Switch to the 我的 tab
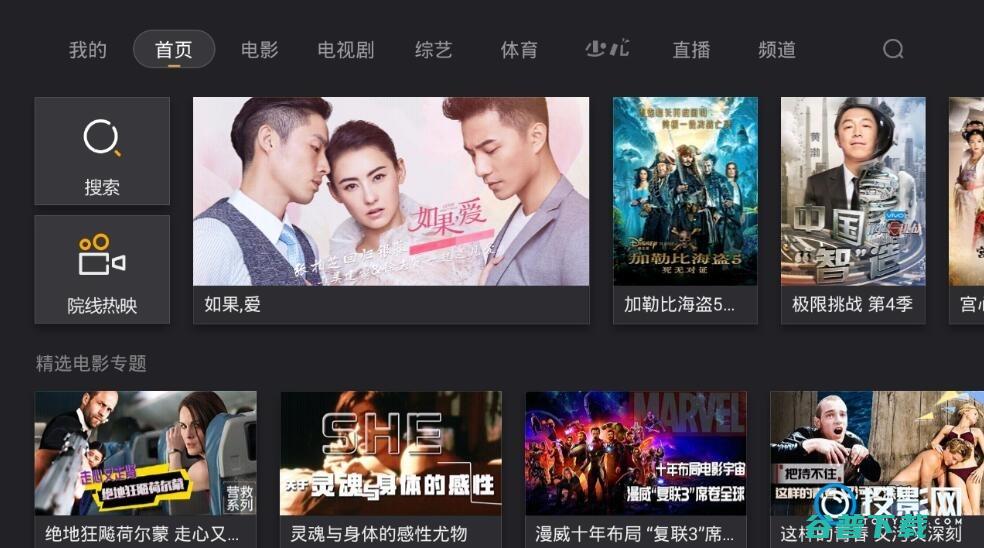The height and width of the screenshot is (548, 984). [x=87, y=50]
